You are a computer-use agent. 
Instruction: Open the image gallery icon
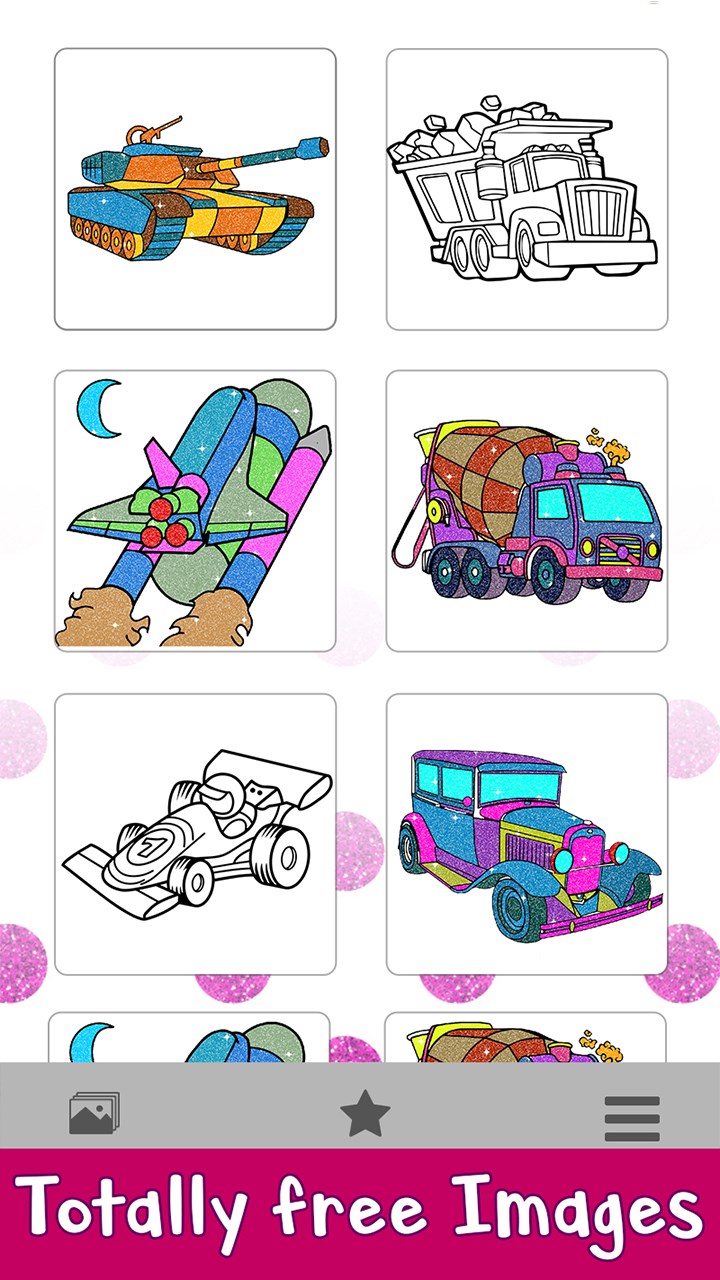[94, 1113]
